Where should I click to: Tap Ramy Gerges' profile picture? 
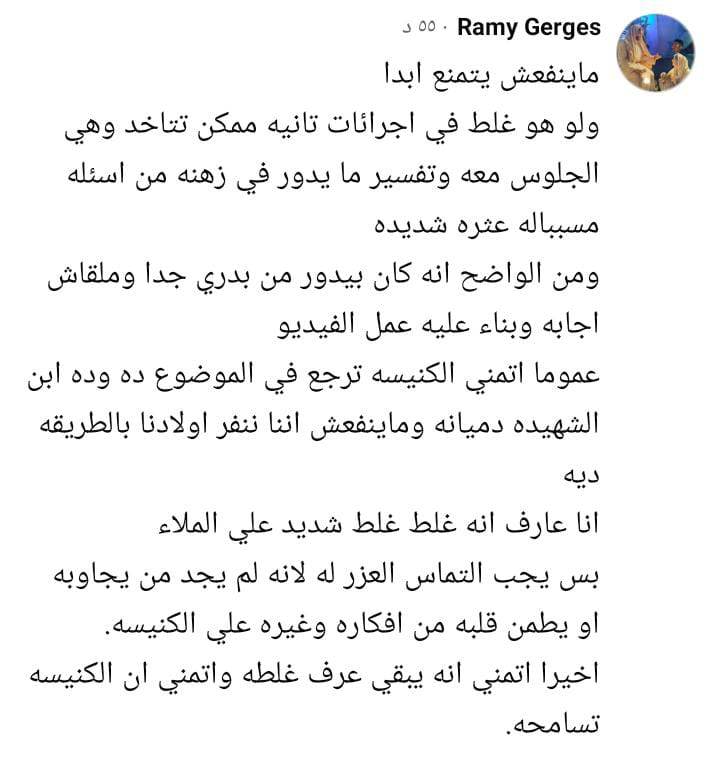coord(656,53)
